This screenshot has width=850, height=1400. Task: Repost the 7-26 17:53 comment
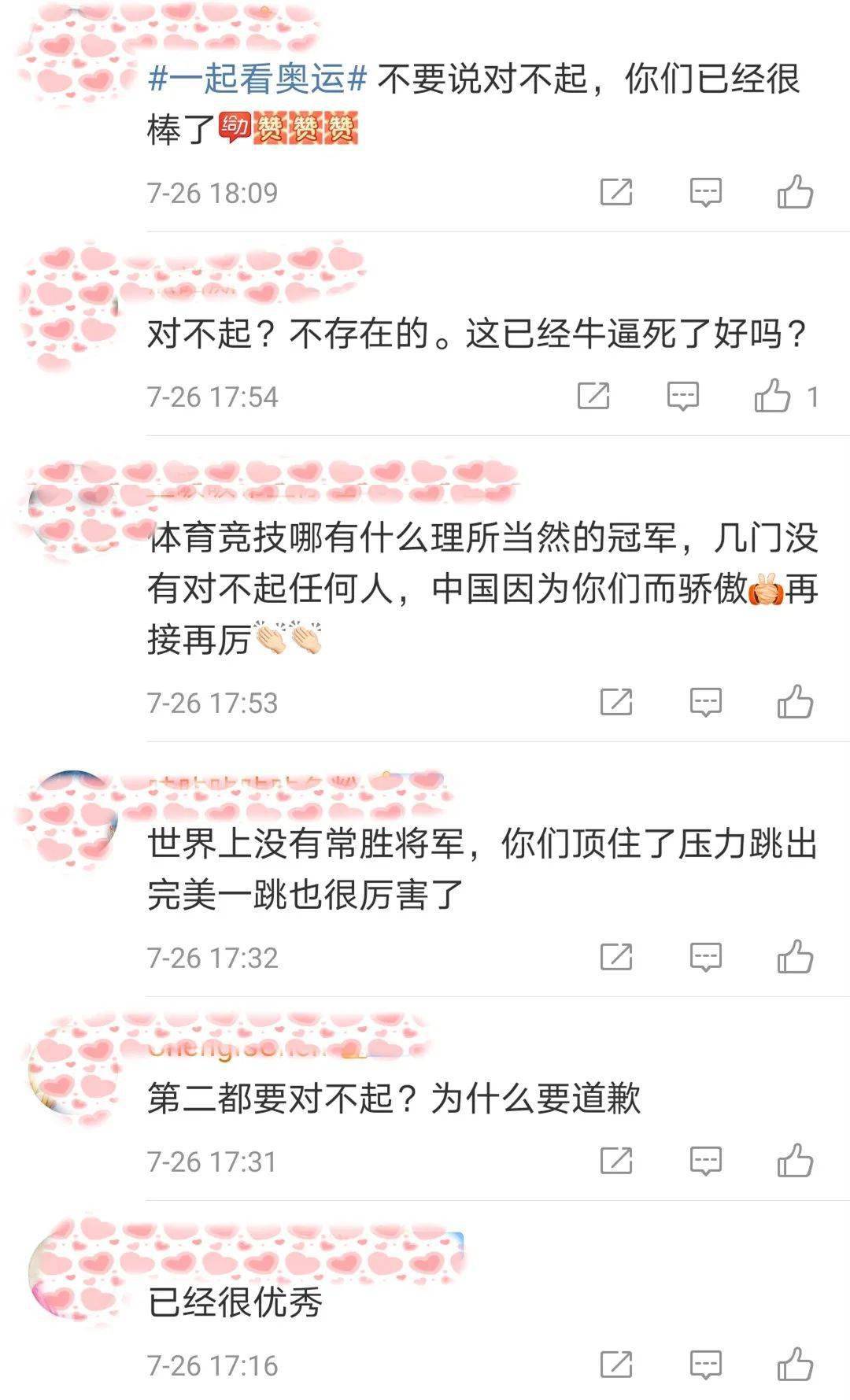click(616, 701)
